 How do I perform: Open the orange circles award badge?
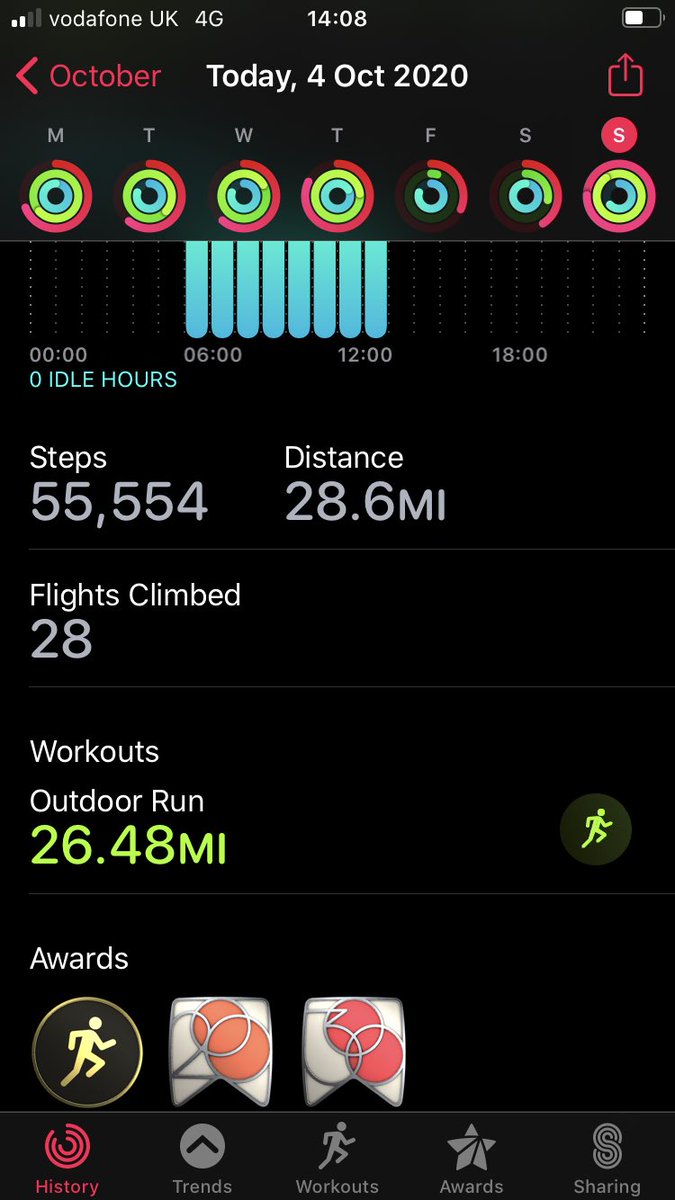[219, 1051]
